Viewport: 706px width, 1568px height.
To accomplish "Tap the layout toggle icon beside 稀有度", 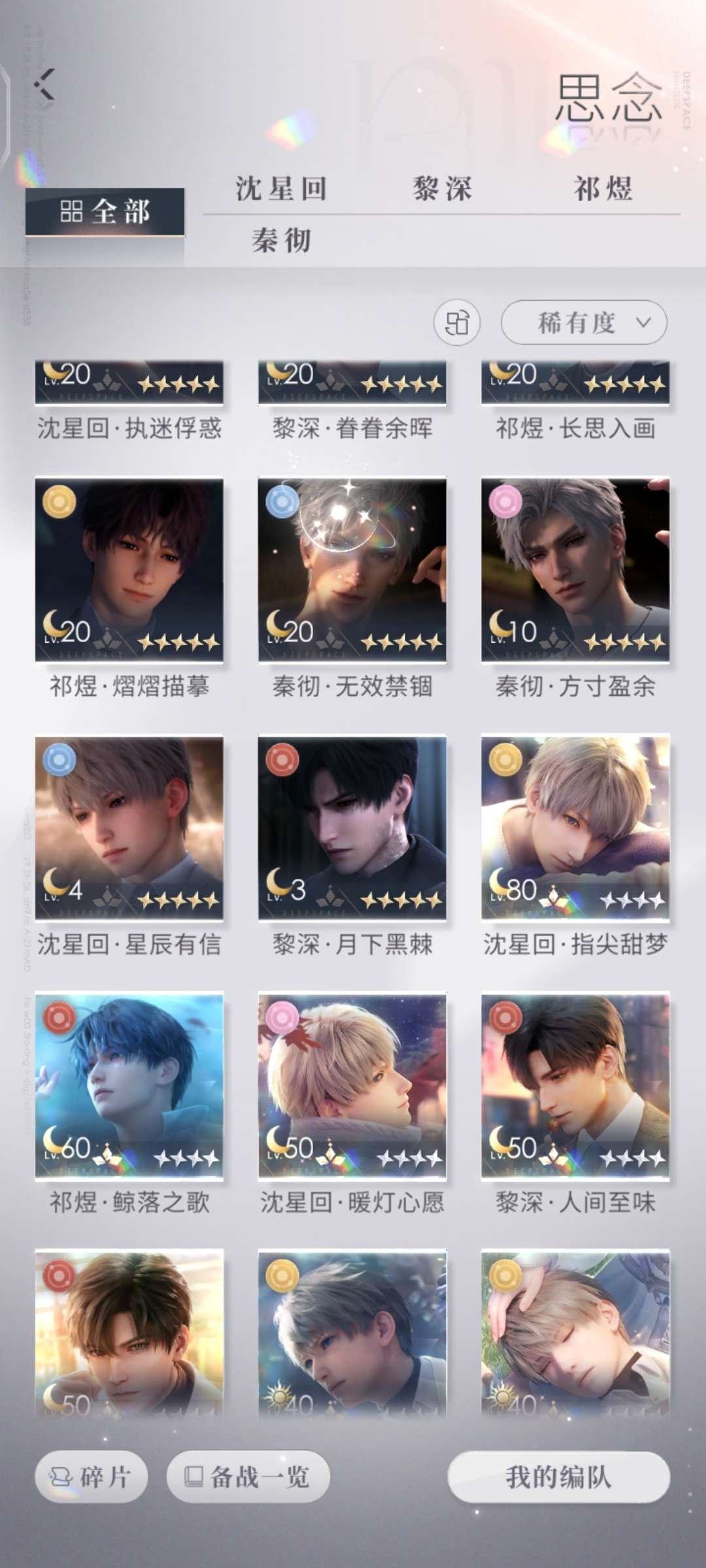I will 457,322.
